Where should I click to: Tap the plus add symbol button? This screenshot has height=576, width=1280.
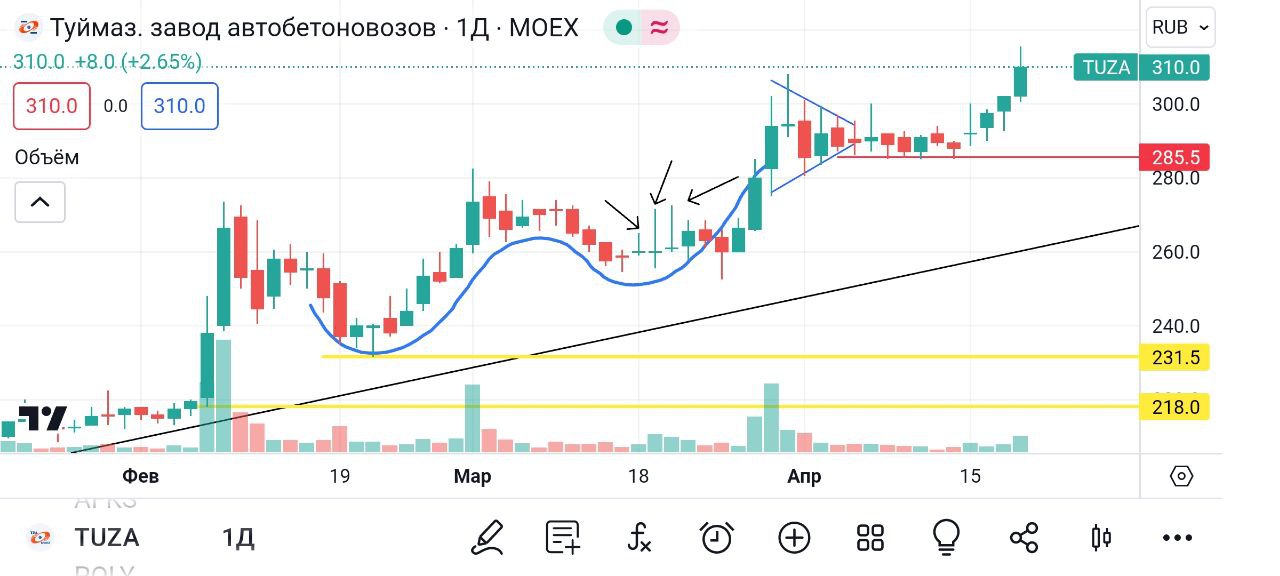click(x=794, y=538)
